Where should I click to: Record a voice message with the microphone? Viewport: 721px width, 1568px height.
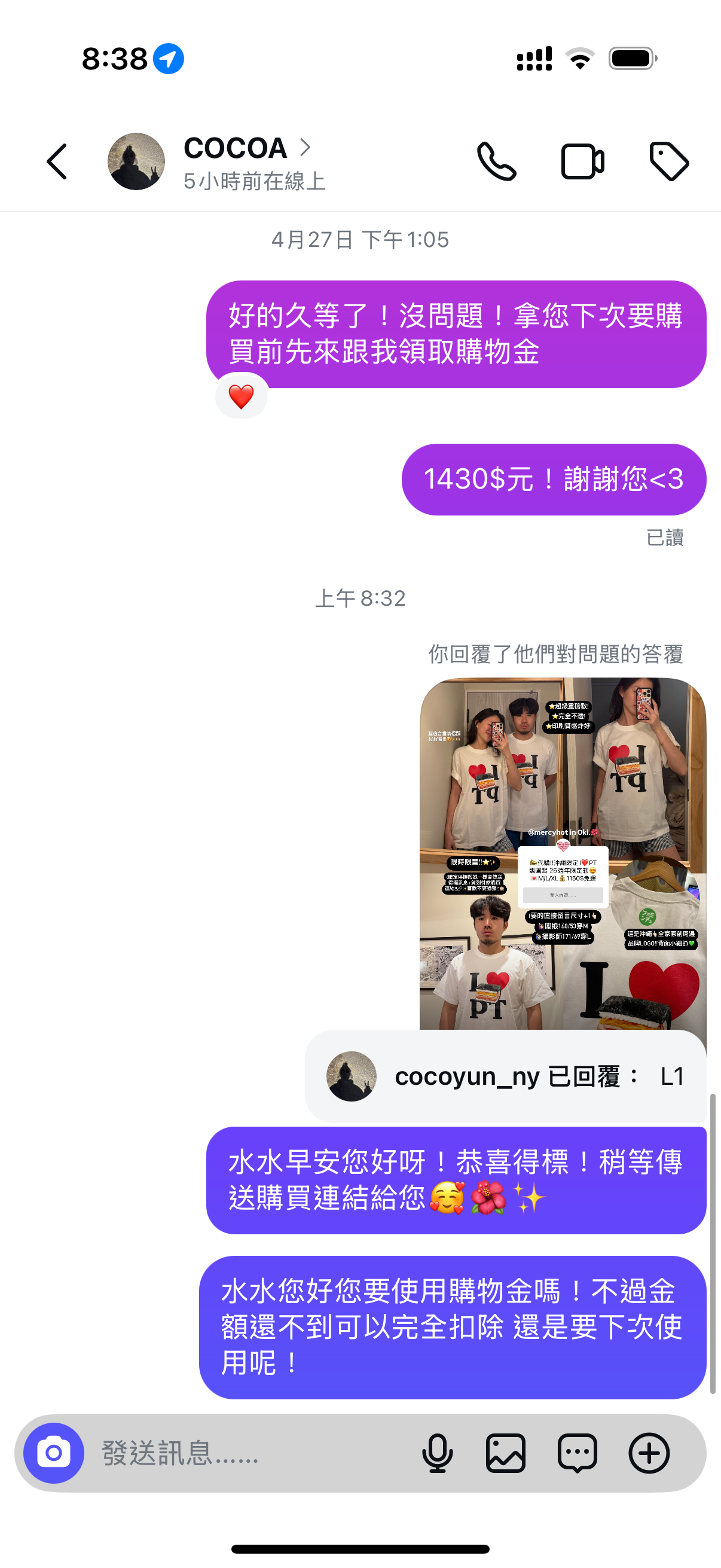[437, 1453]
